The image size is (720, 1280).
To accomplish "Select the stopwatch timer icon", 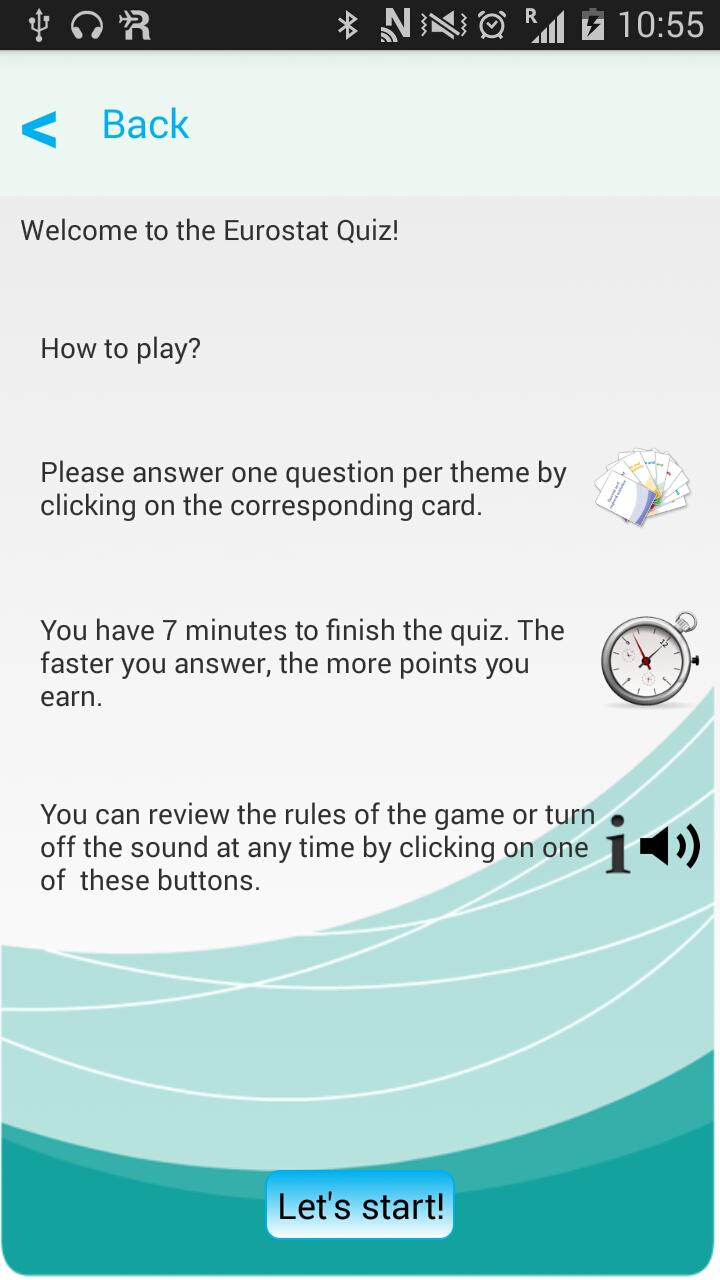I will [645, 661].
